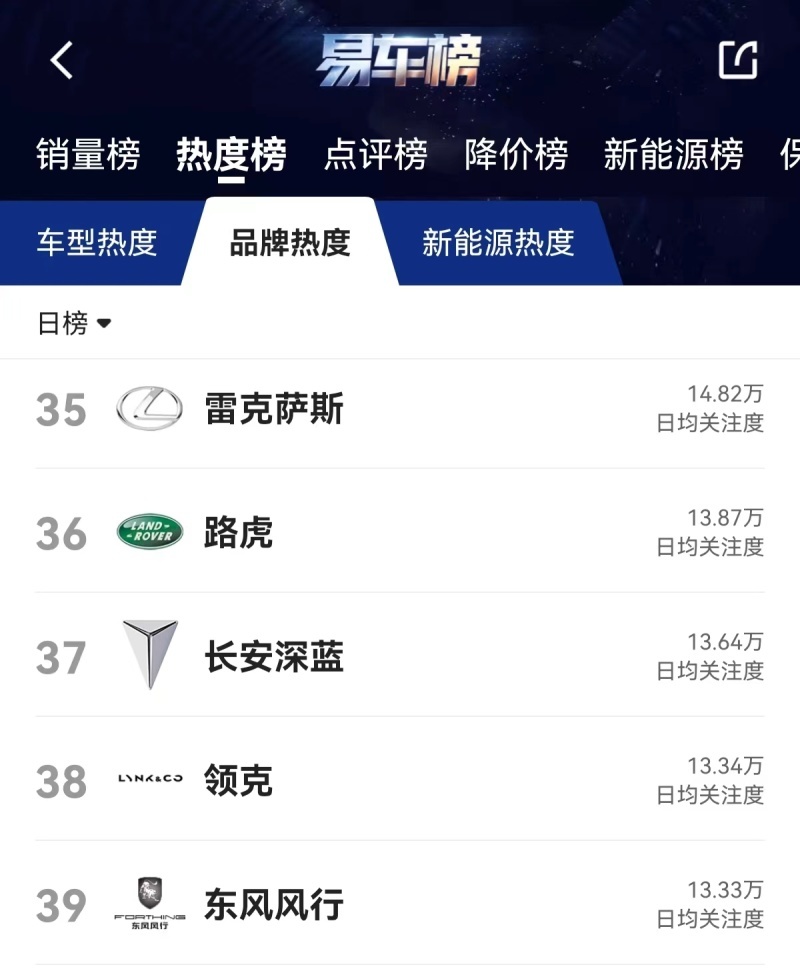Expand the 日榜 dropdown
Screen dimensions: 800x973
(x=74, y=323)
